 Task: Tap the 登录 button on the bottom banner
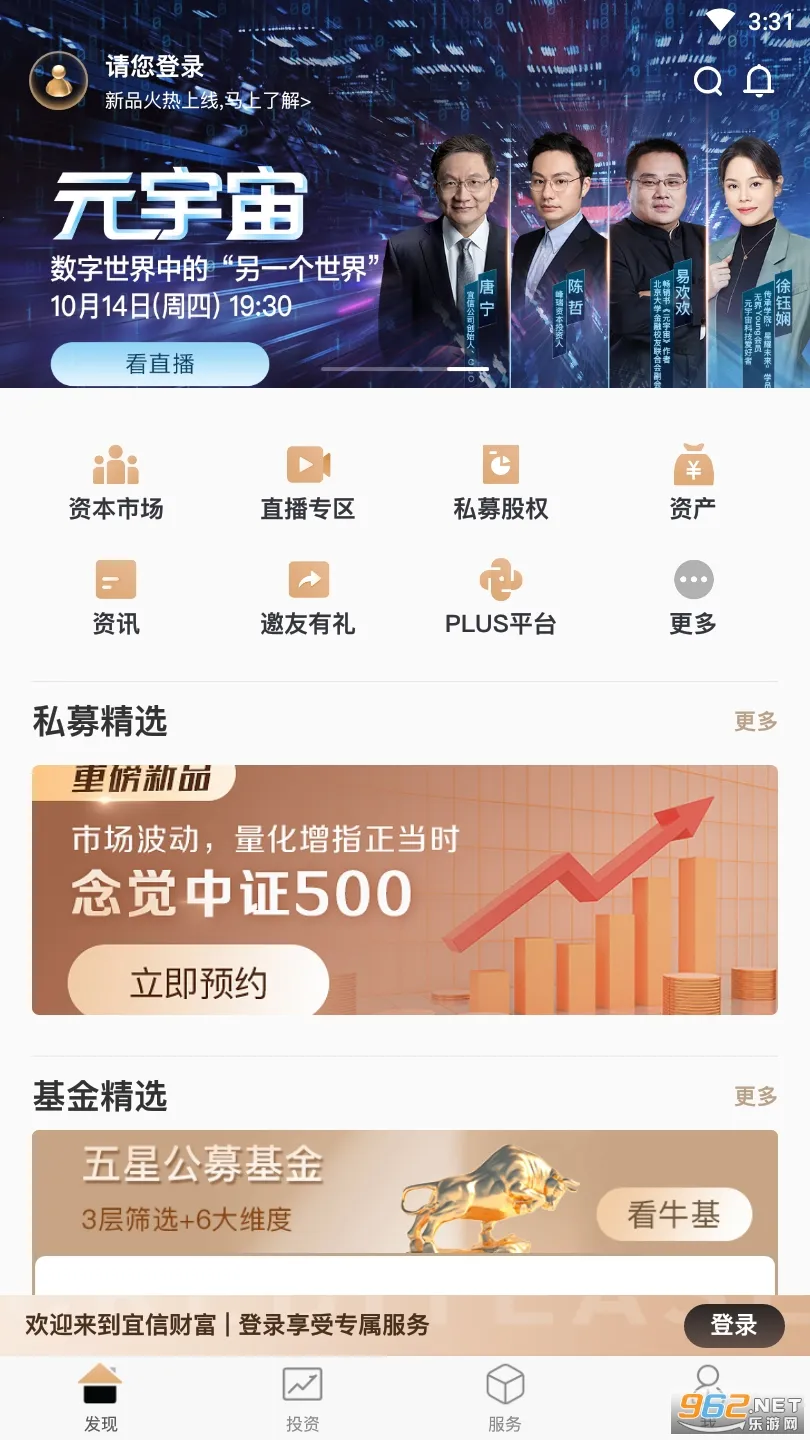pyautogui.click(x=734, y=1325)
